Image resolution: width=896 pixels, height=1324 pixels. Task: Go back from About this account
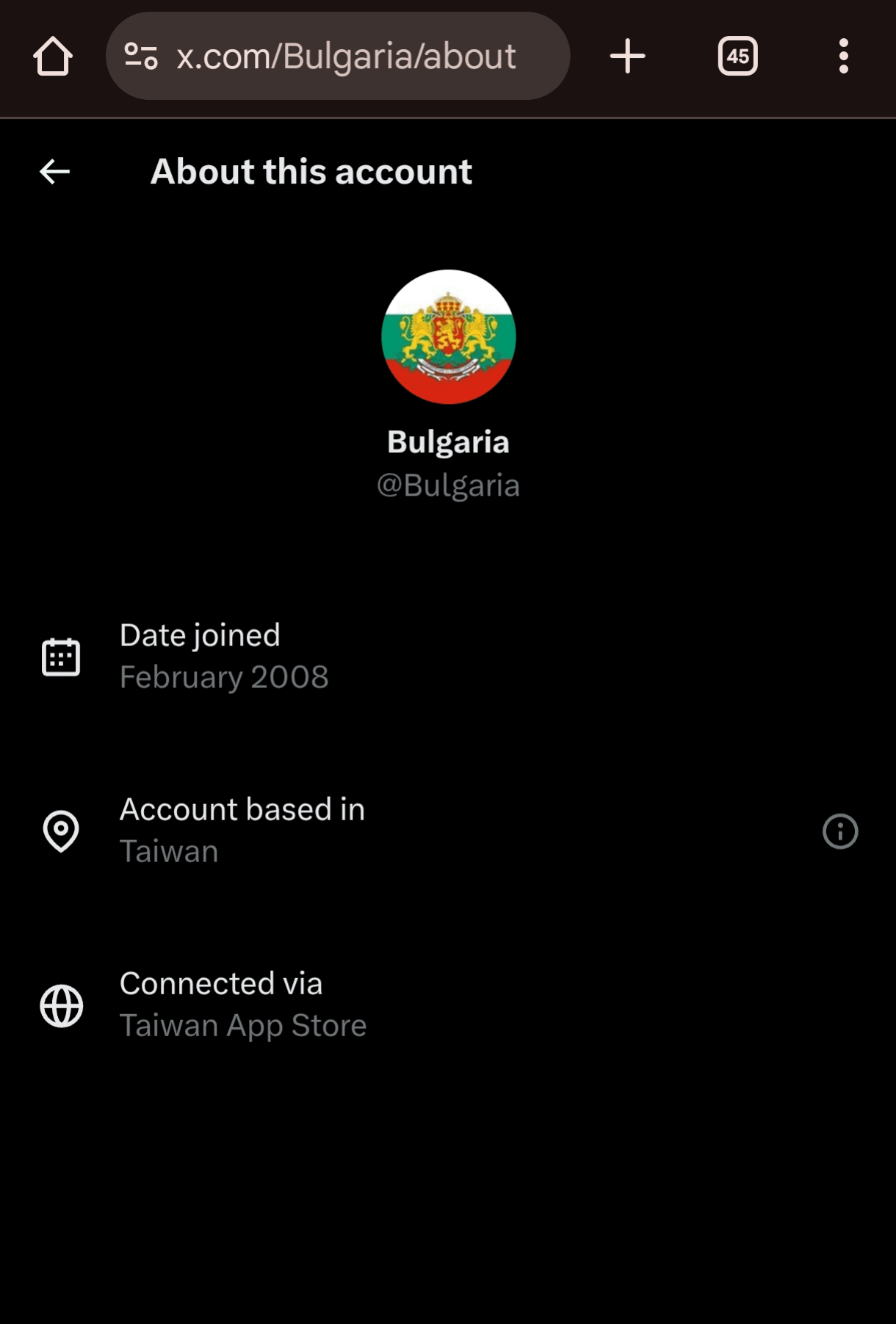(x=54, y=172)
